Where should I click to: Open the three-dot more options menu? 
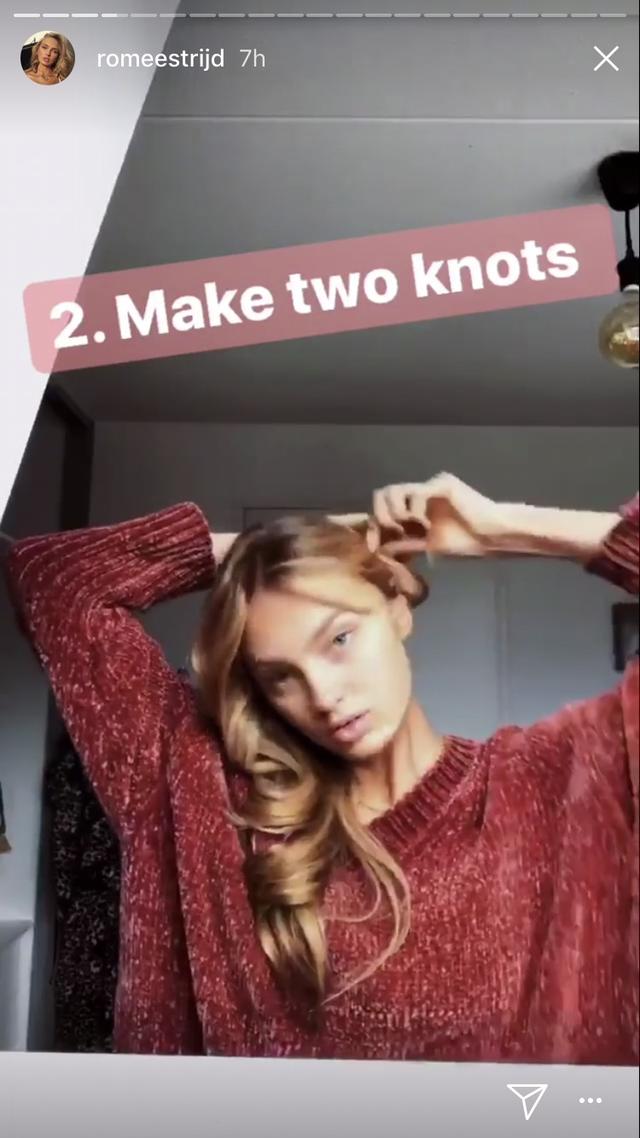(x=591, y=1101)
